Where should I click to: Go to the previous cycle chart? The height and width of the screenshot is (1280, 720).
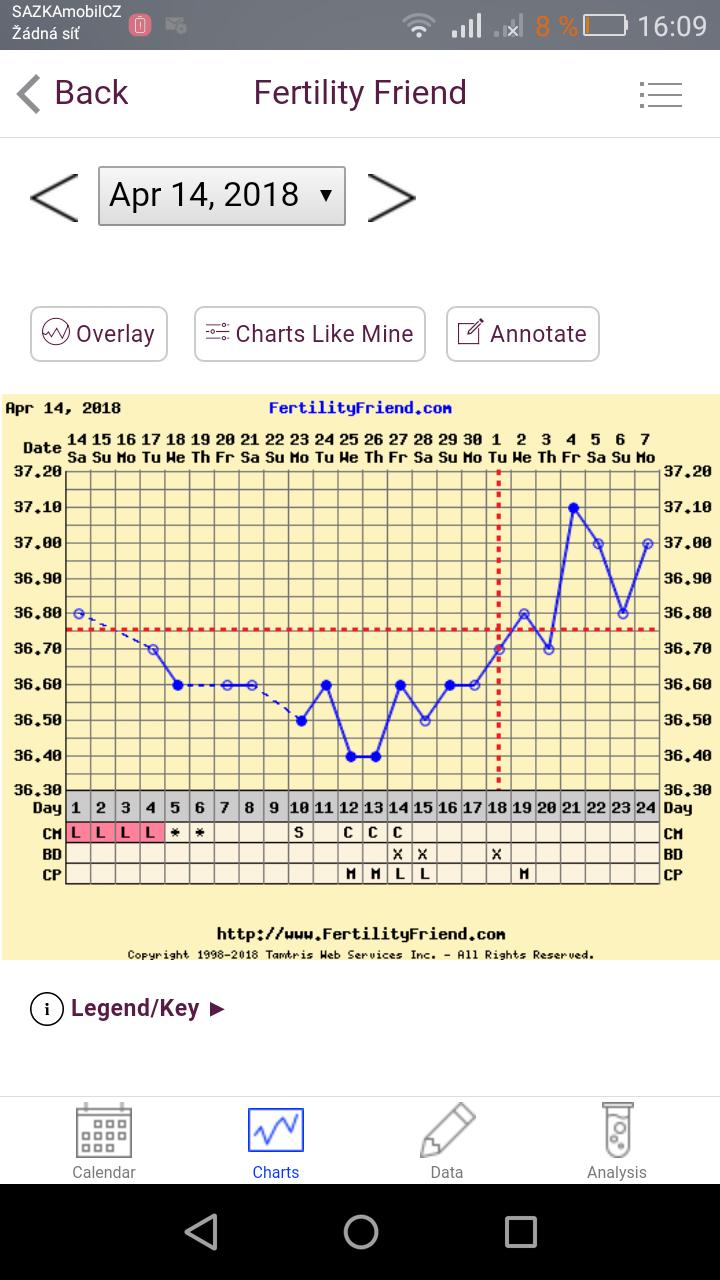pos(54,197)
